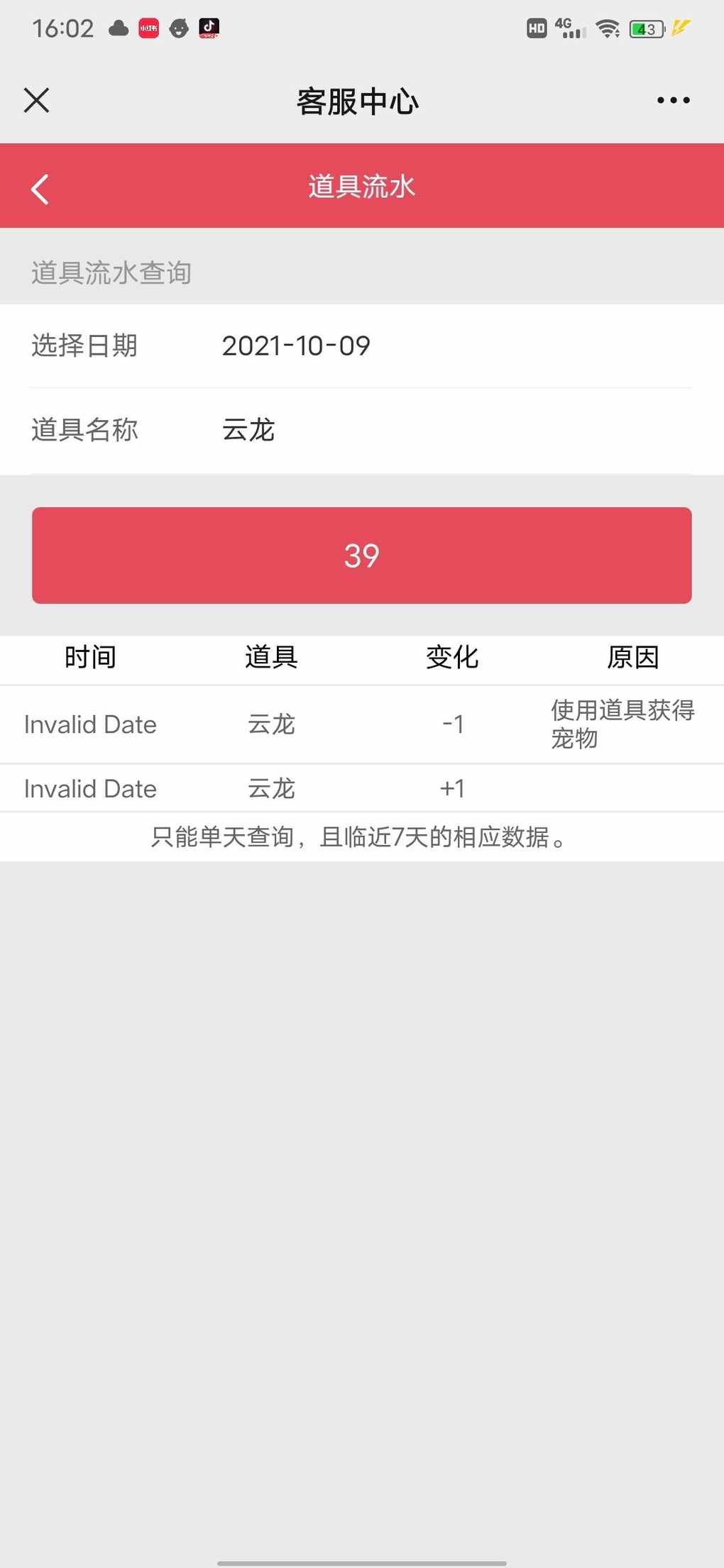Close the 客服中心 page with X

36,100
